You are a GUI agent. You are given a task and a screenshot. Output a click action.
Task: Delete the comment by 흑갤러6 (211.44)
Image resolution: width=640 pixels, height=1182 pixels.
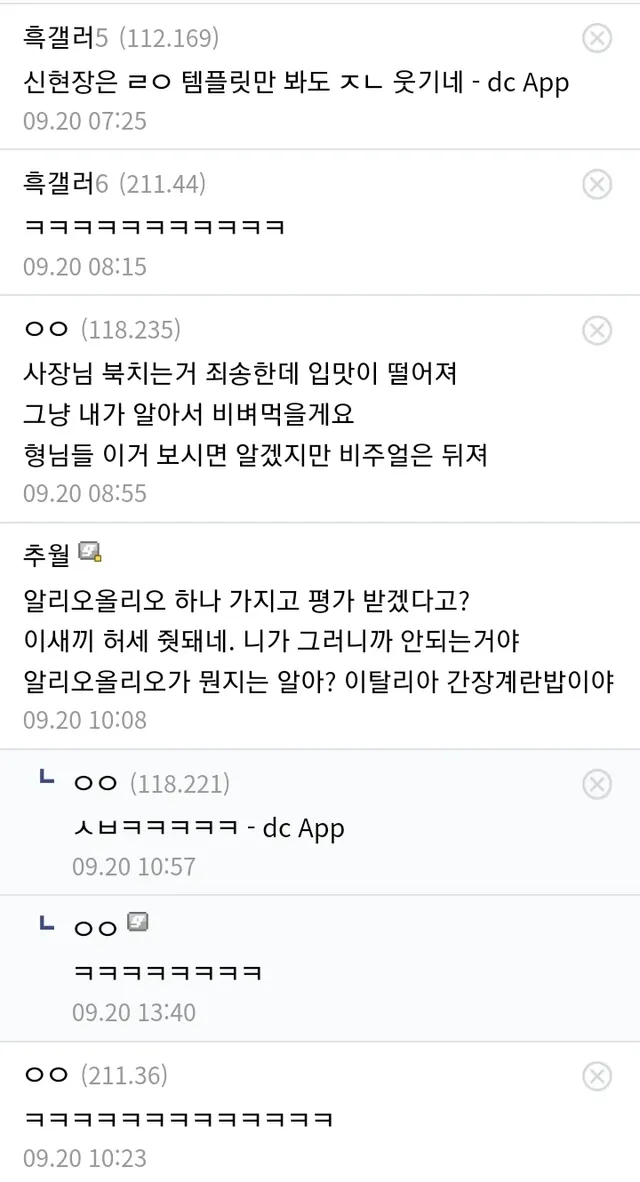597,185
